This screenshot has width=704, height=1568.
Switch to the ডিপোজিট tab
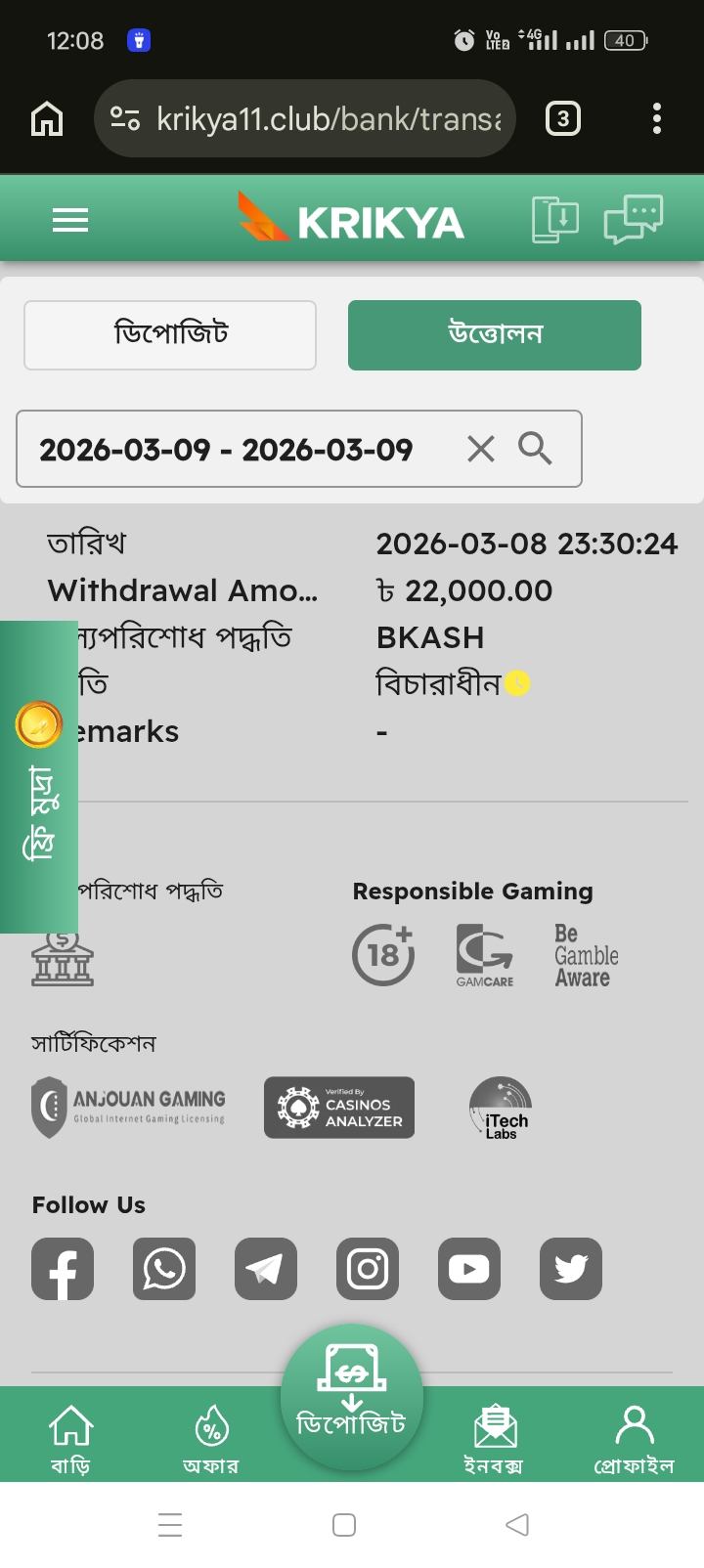(x=170, y=335)
